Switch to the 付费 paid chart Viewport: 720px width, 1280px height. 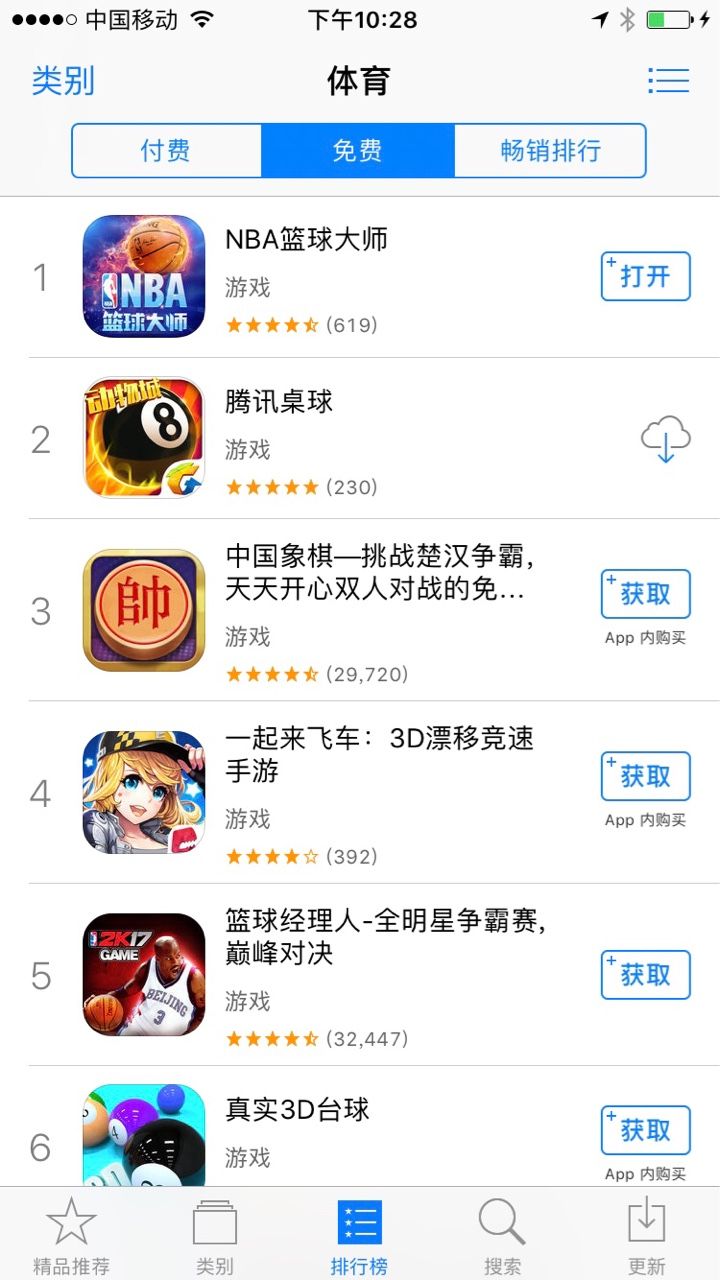click(166, 151)
